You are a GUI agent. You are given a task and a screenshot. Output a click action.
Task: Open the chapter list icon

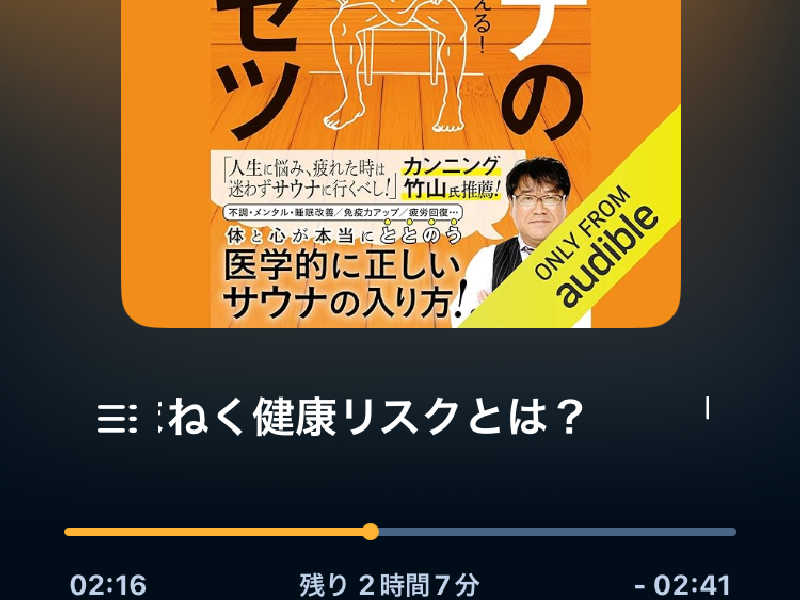[x=118, y=418]
